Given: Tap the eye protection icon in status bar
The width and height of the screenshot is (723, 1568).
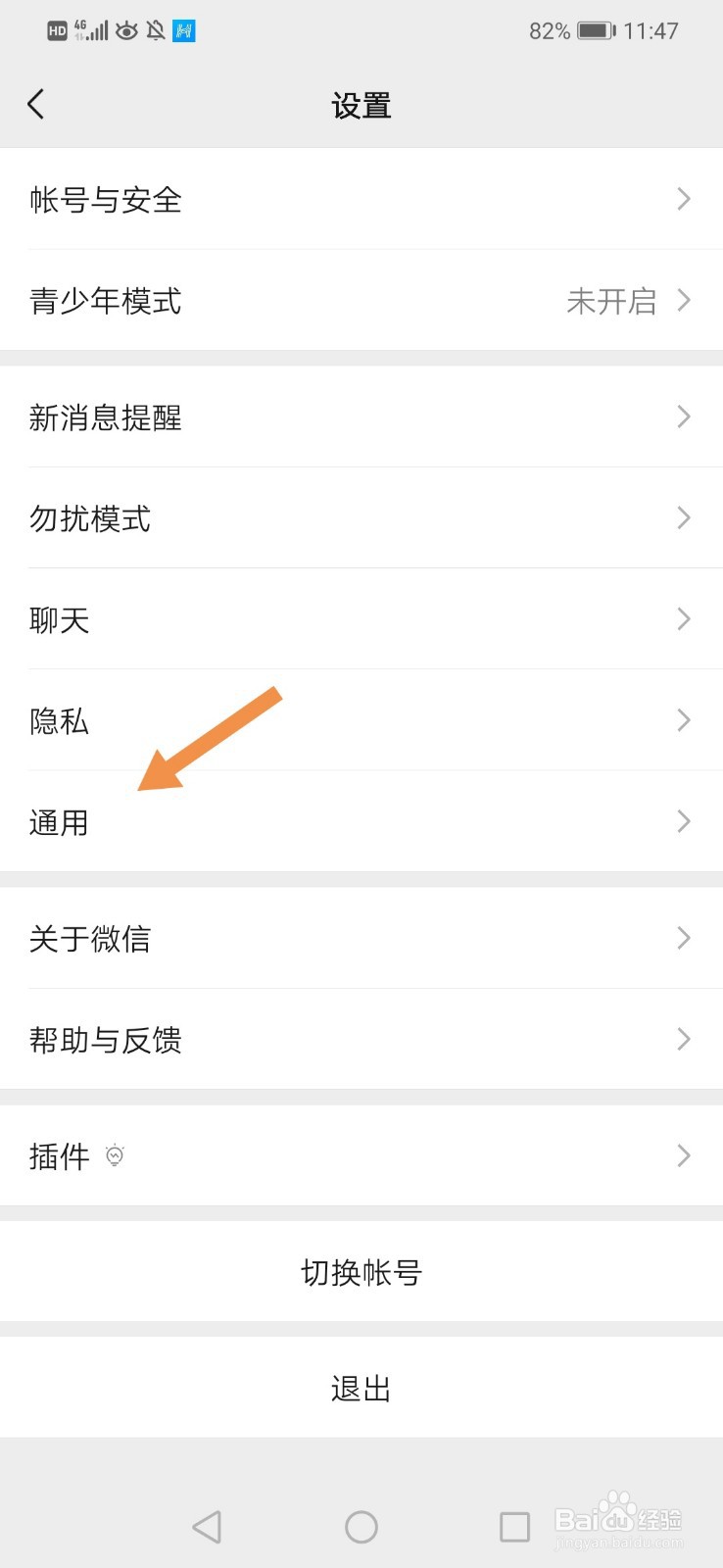Looking at the screenshot, I should point(126,29).
